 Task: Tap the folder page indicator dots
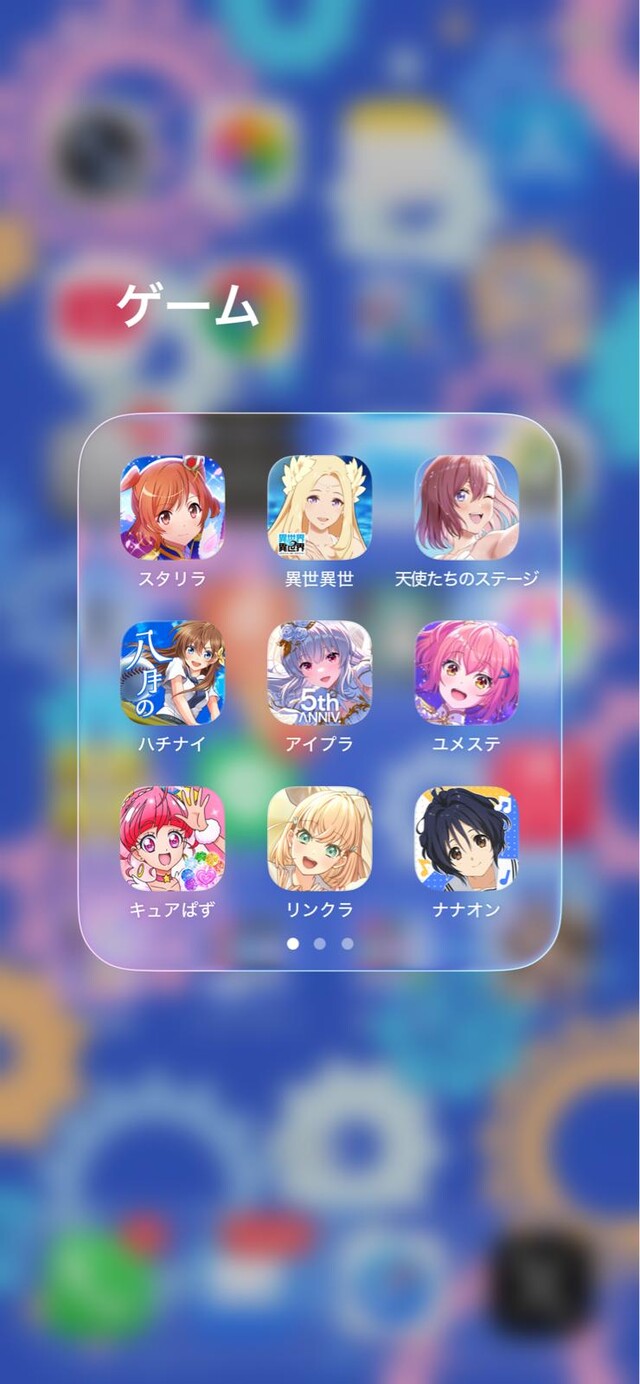[320, 943]
